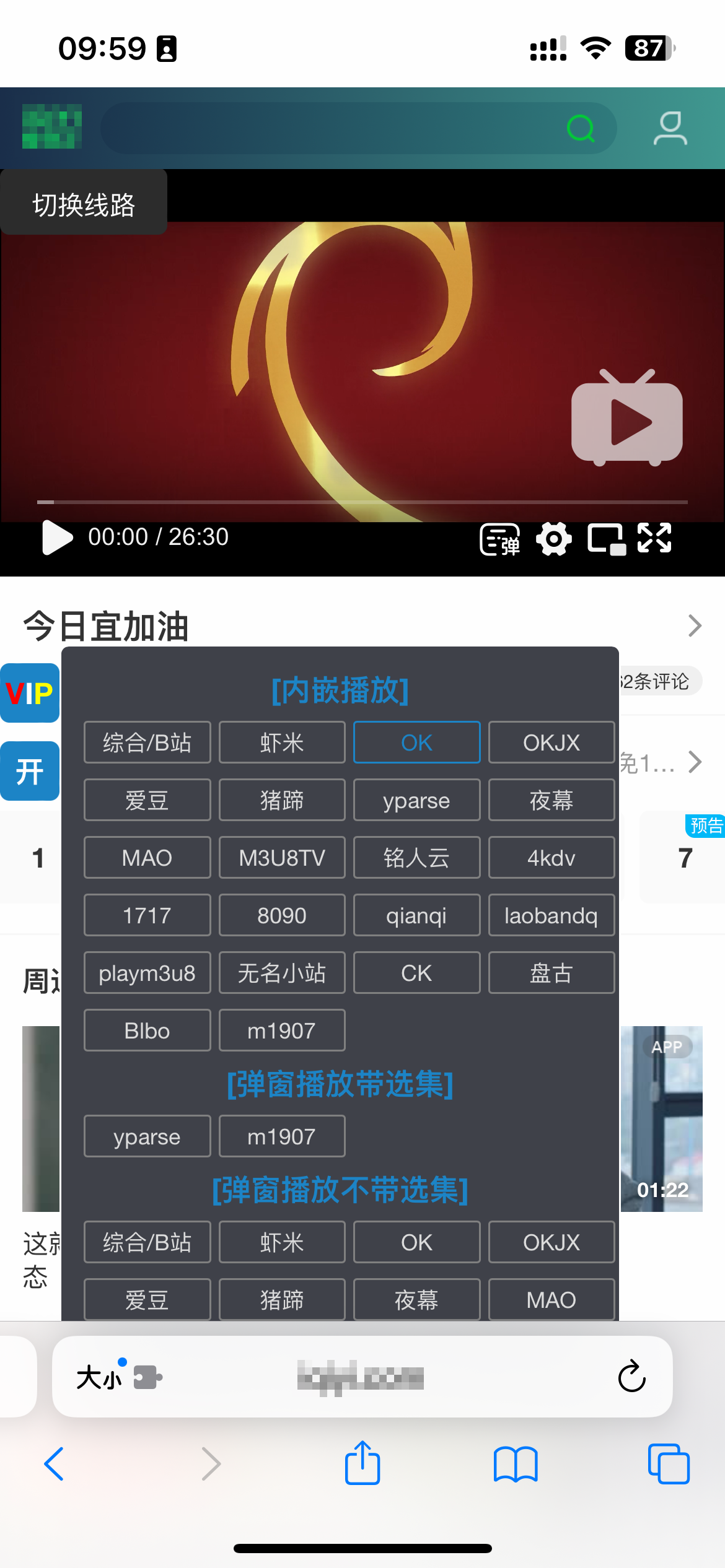Choose the 4kdv parsing source

(551, 858)
